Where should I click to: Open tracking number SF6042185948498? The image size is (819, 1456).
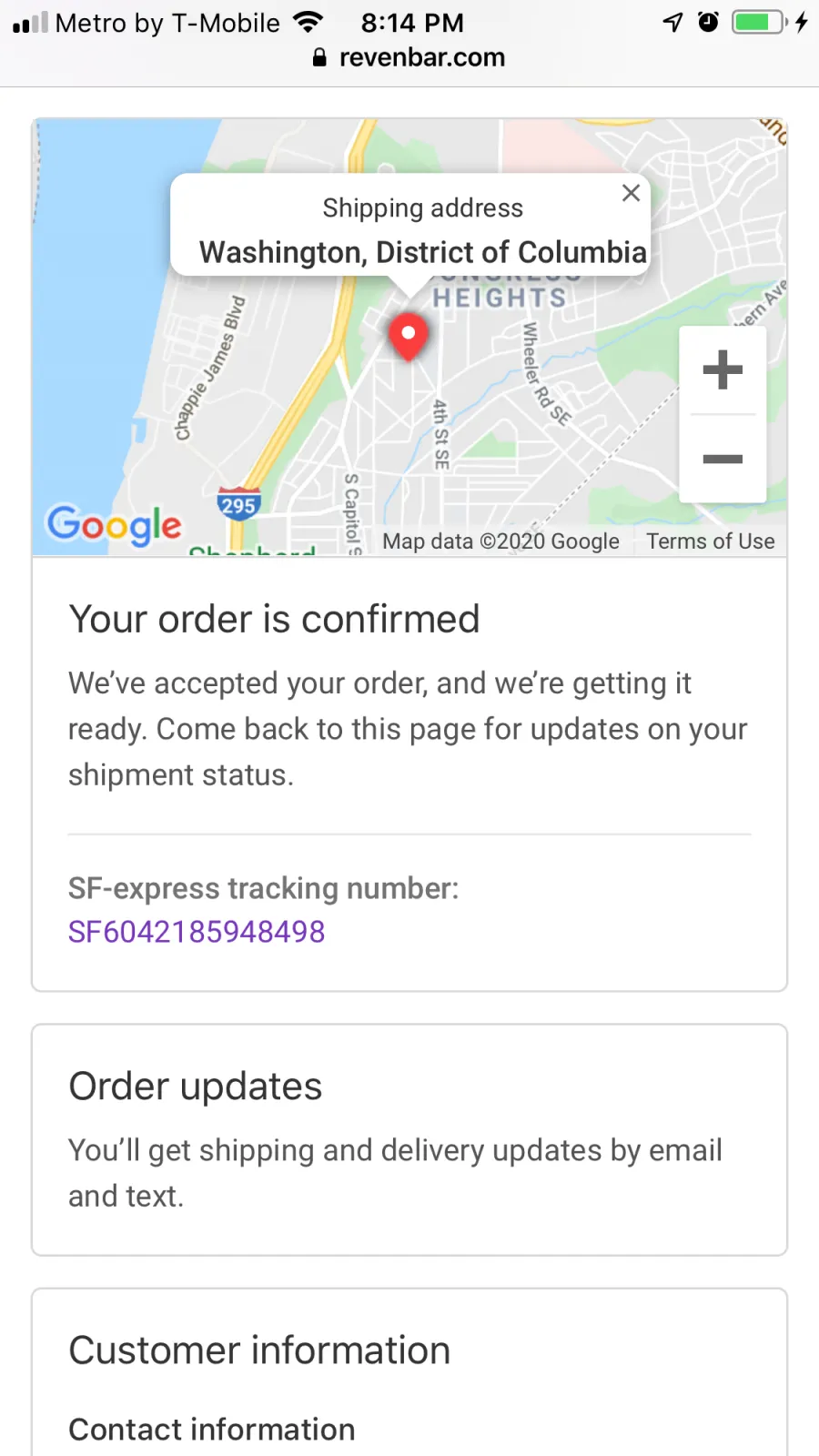coord(197,932)
